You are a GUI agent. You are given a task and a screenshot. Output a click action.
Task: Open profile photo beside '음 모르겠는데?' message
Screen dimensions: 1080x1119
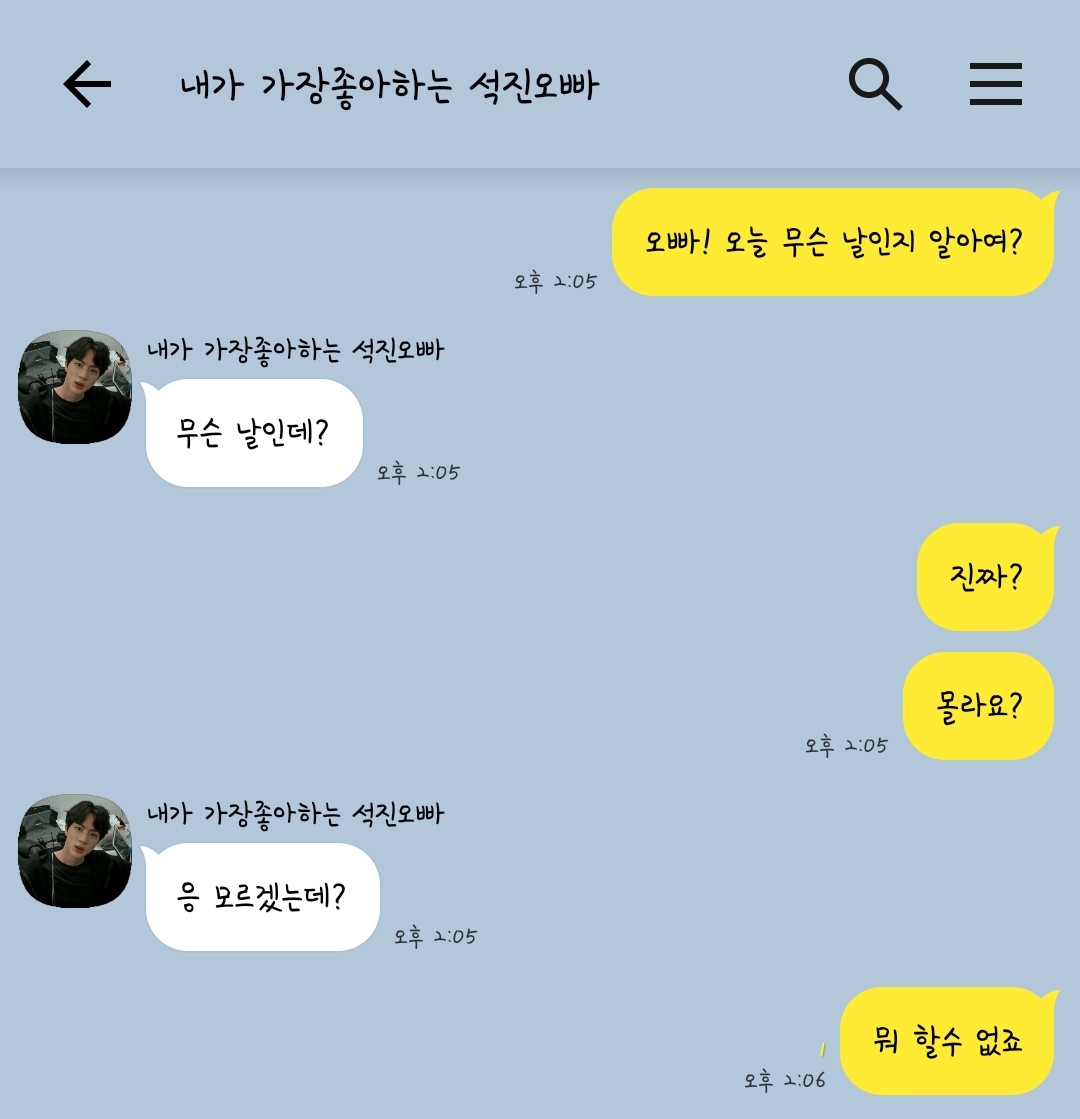point(75,851)
